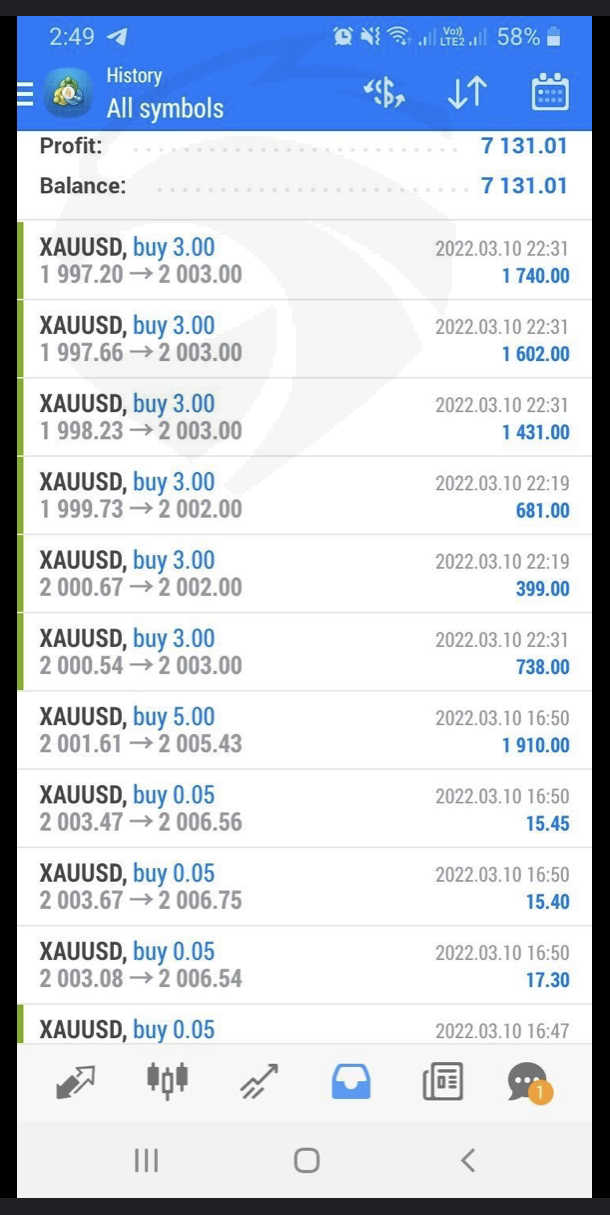Expand the buy 5.00 XAUUSD trade
Screen dimensions: 610x1215
coord(304,730)
